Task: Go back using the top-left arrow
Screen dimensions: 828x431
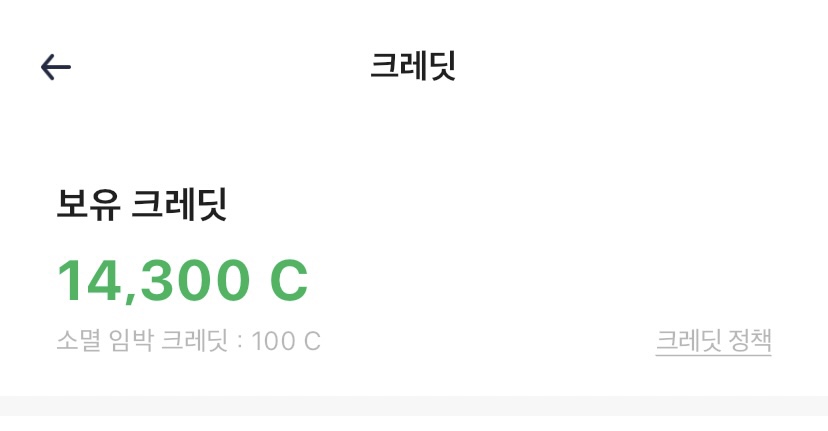Action: (x=56, y=67)
